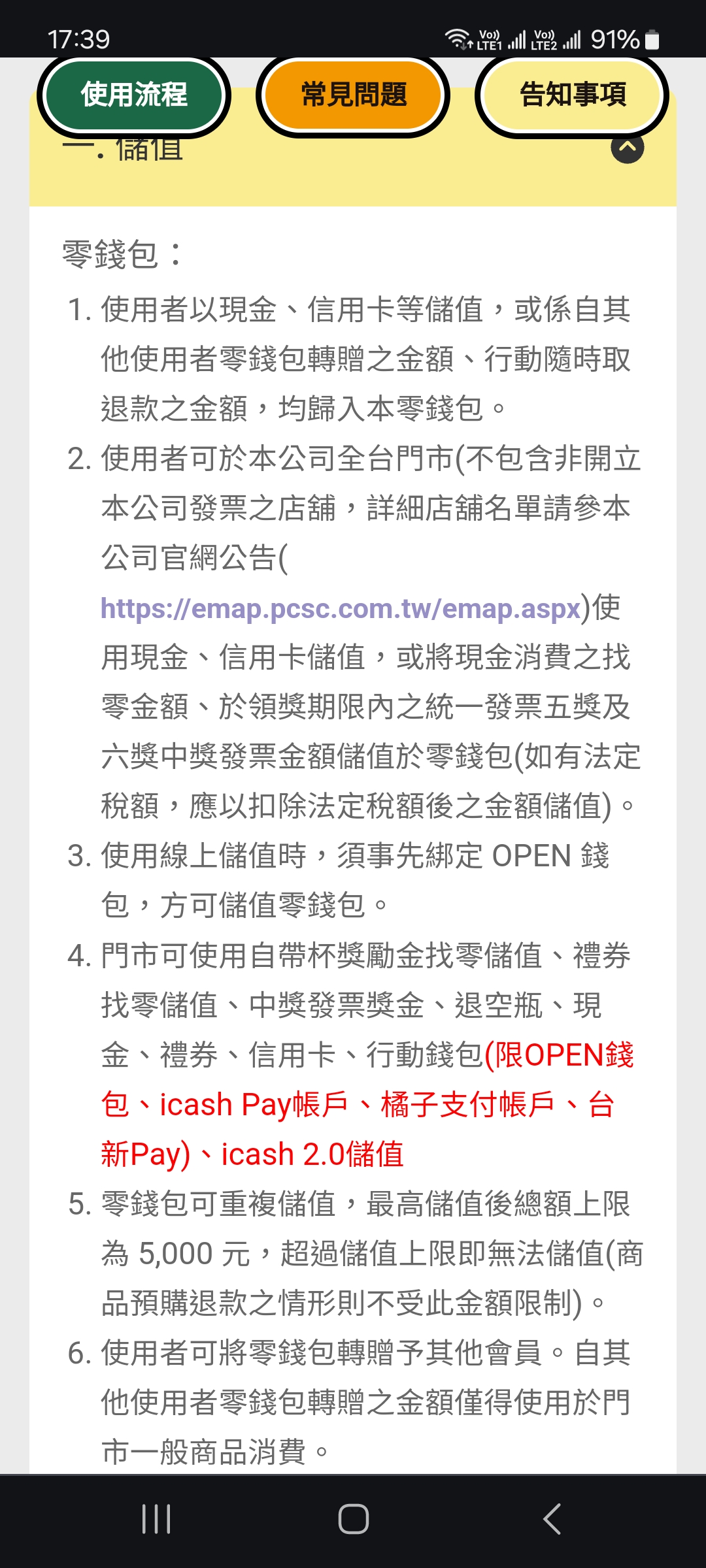706x1568 pixels.
Task: Open the emap.pcsc.com.tw store list link
Action: point(341,609)
